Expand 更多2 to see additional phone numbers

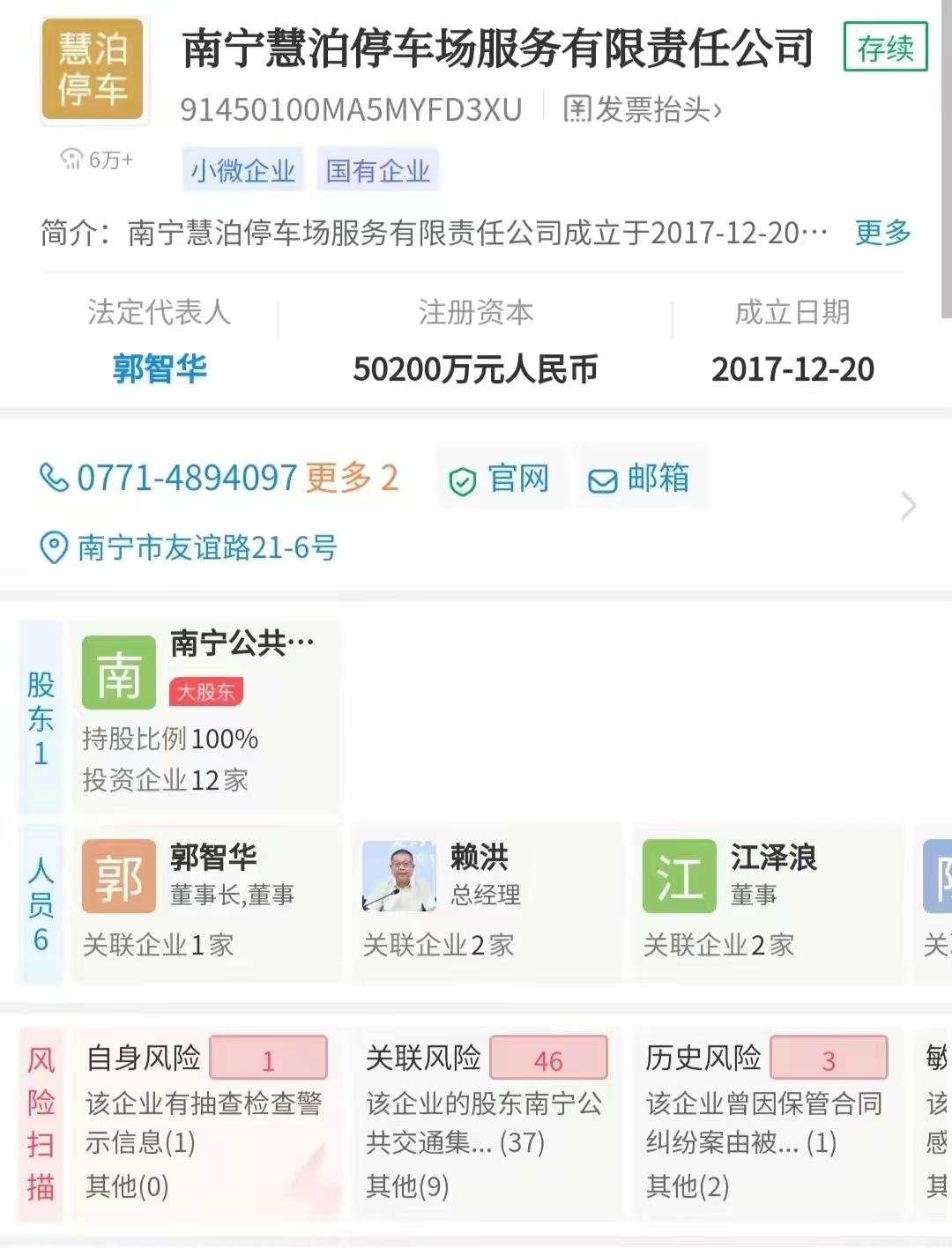coord(350,479)
